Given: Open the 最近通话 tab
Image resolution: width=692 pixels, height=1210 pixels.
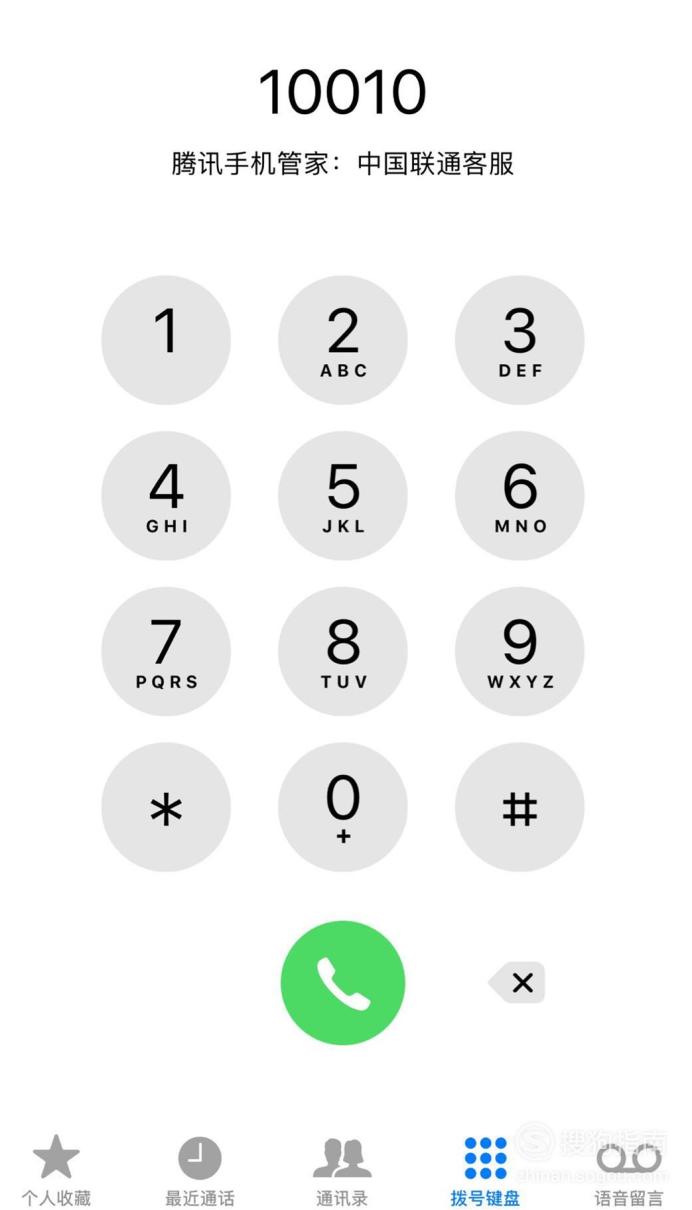Looking at the screenshot, I should (200, 1170).
